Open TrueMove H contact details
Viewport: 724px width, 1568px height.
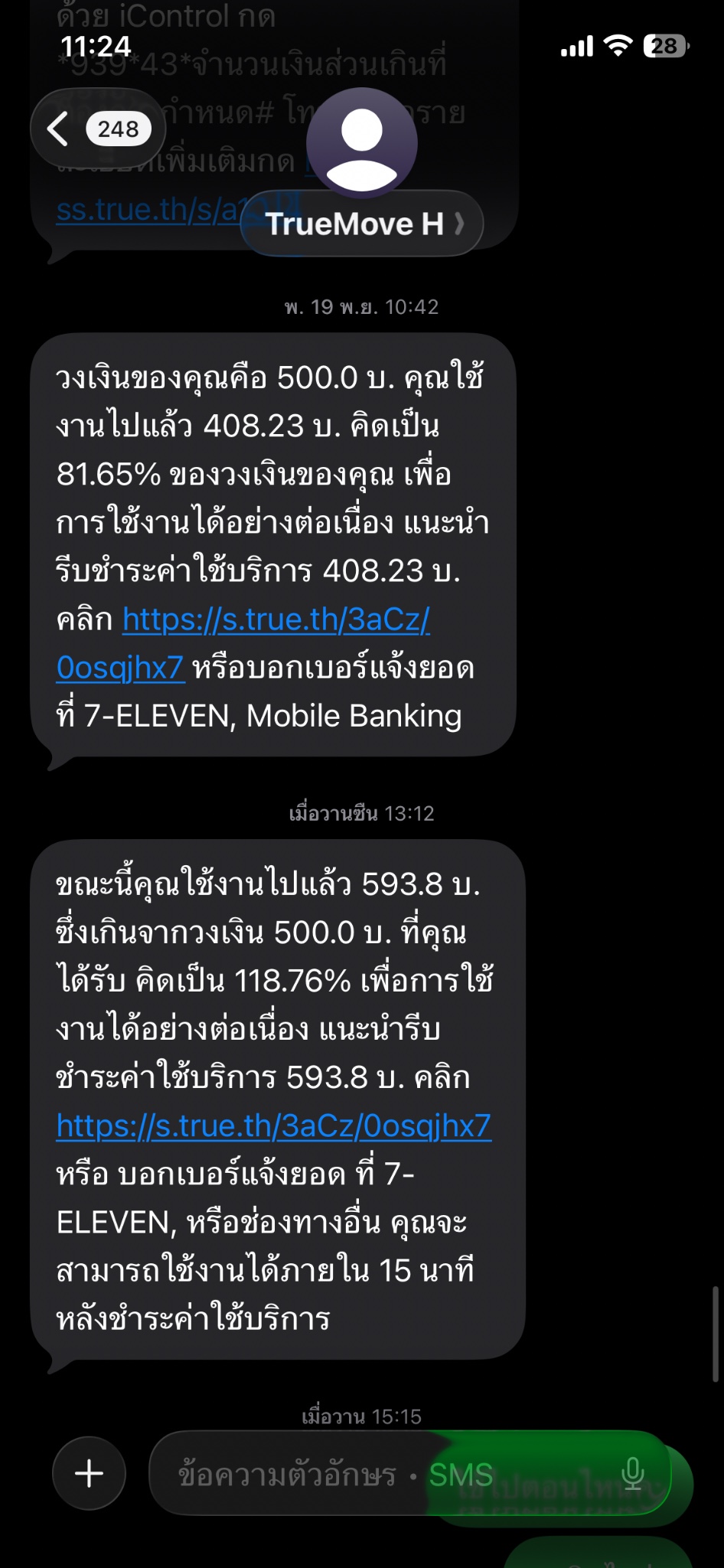tap(362, 223)
